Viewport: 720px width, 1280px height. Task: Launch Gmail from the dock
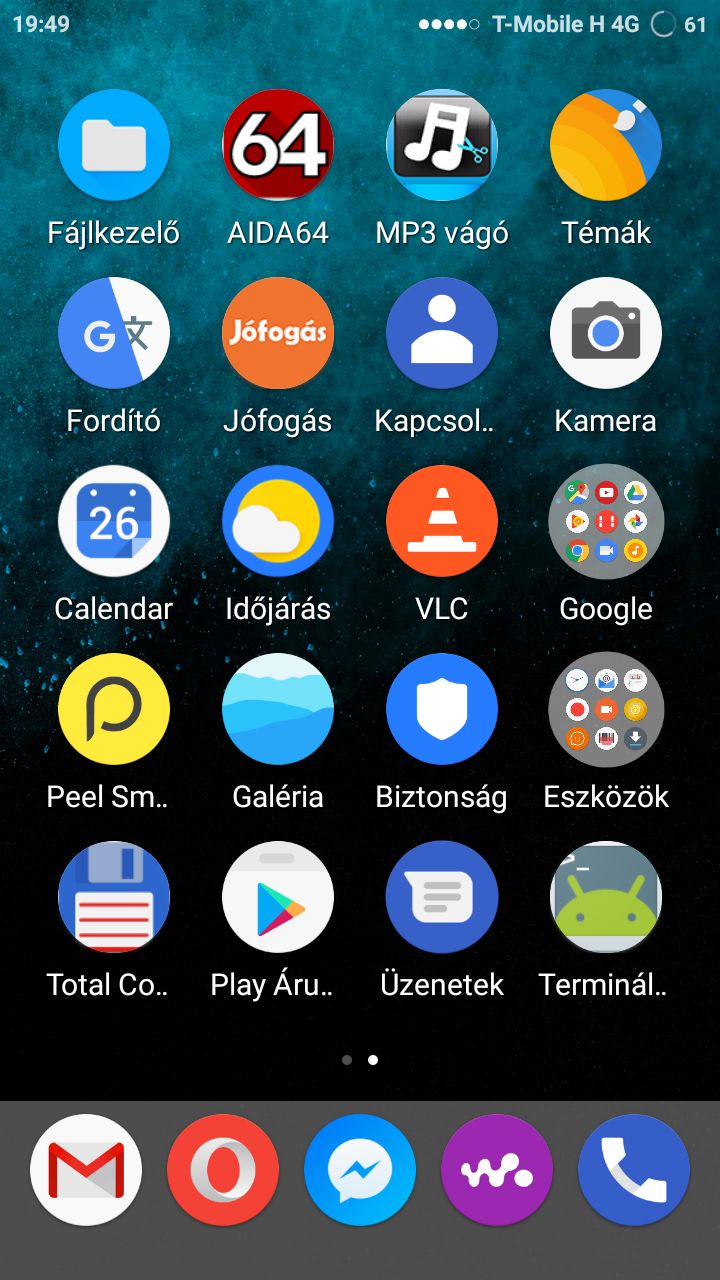(86, 1171)
